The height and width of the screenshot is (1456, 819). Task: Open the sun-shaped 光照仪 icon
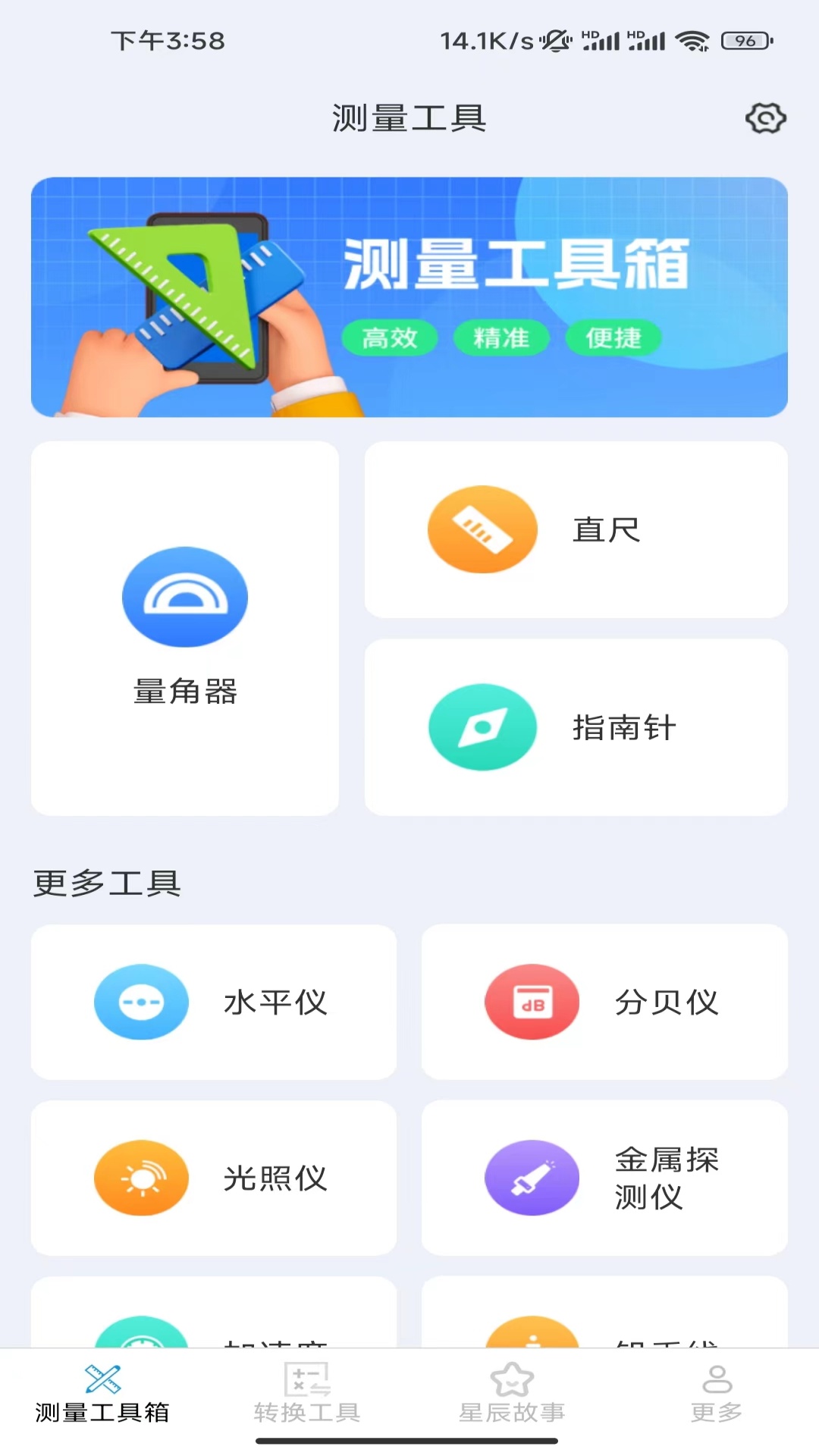point(140,1178)
